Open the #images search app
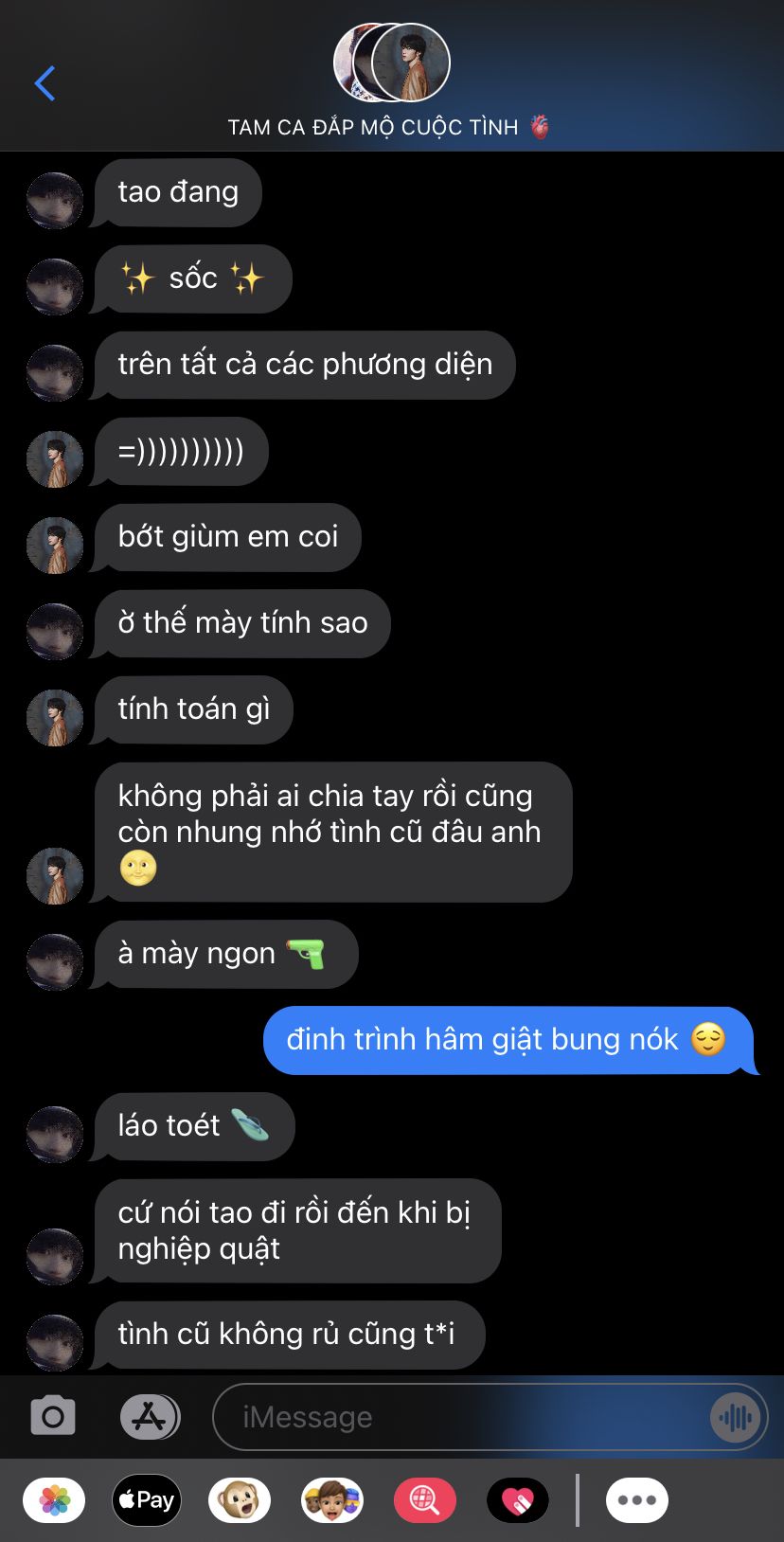The width and height of the screenshot is (784, 1542). (425, 1500)
